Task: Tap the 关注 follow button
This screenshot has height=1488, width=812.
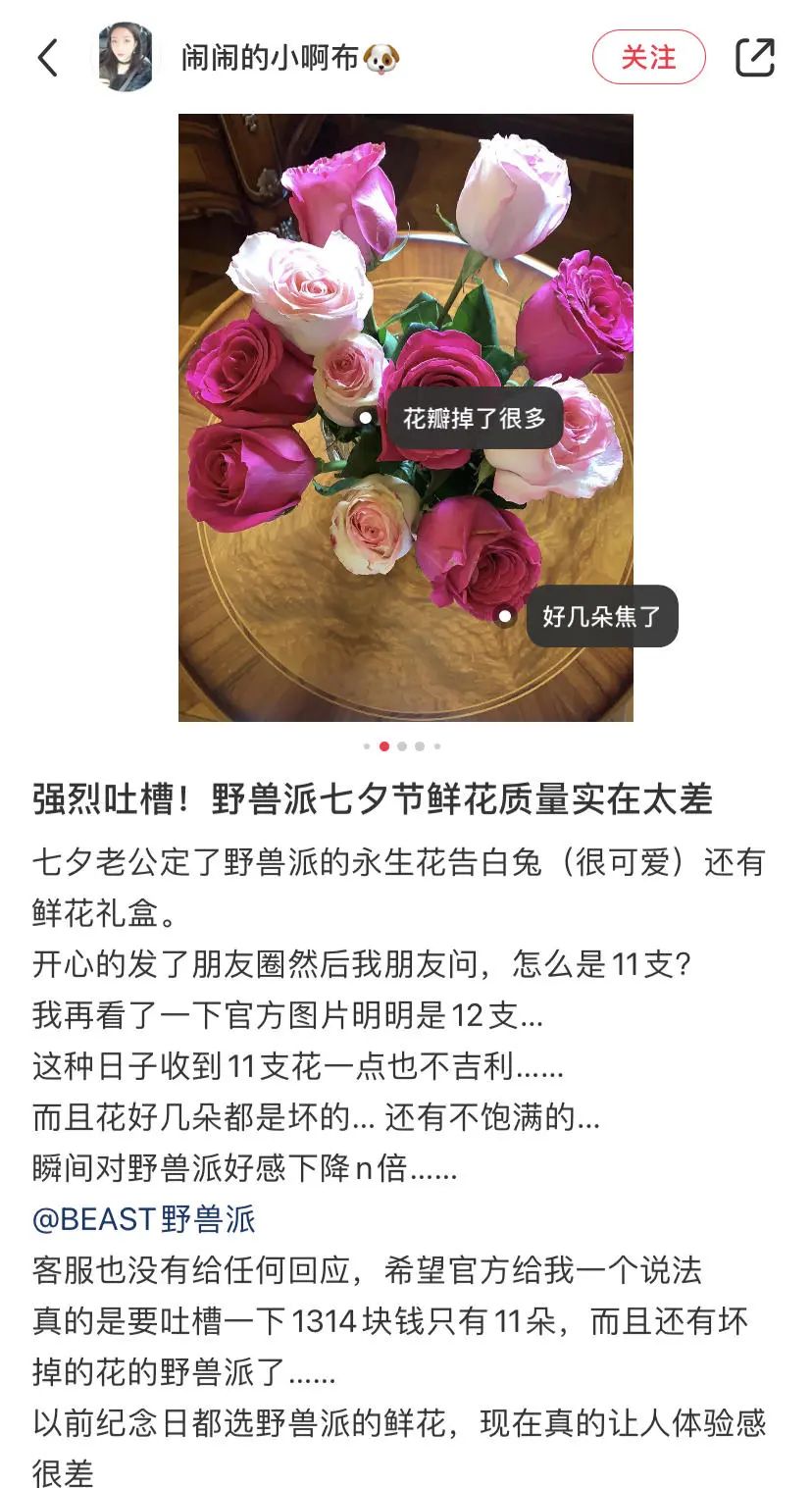Action: click(x=649, y=58)
